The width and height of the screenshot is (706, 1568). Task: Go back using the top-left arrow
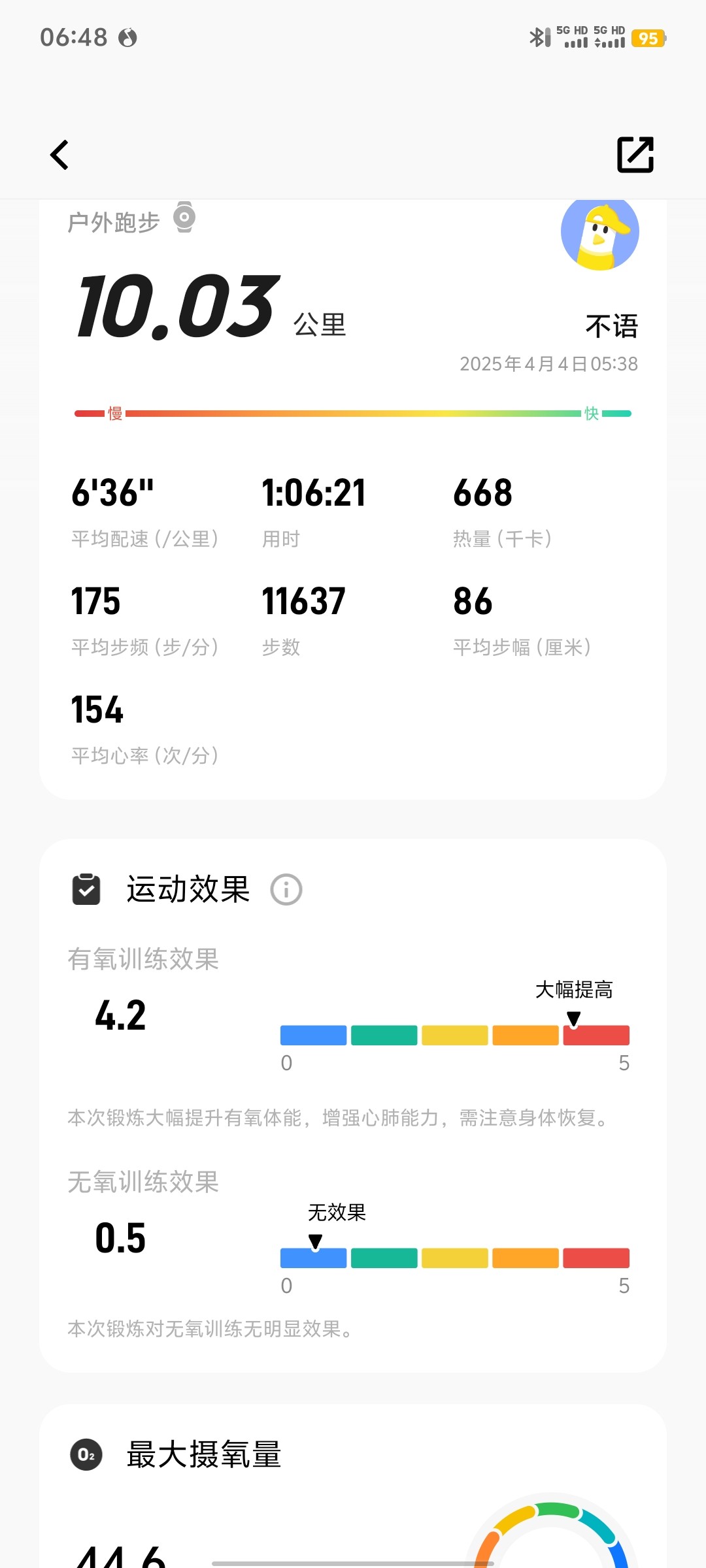coord(59,155)
